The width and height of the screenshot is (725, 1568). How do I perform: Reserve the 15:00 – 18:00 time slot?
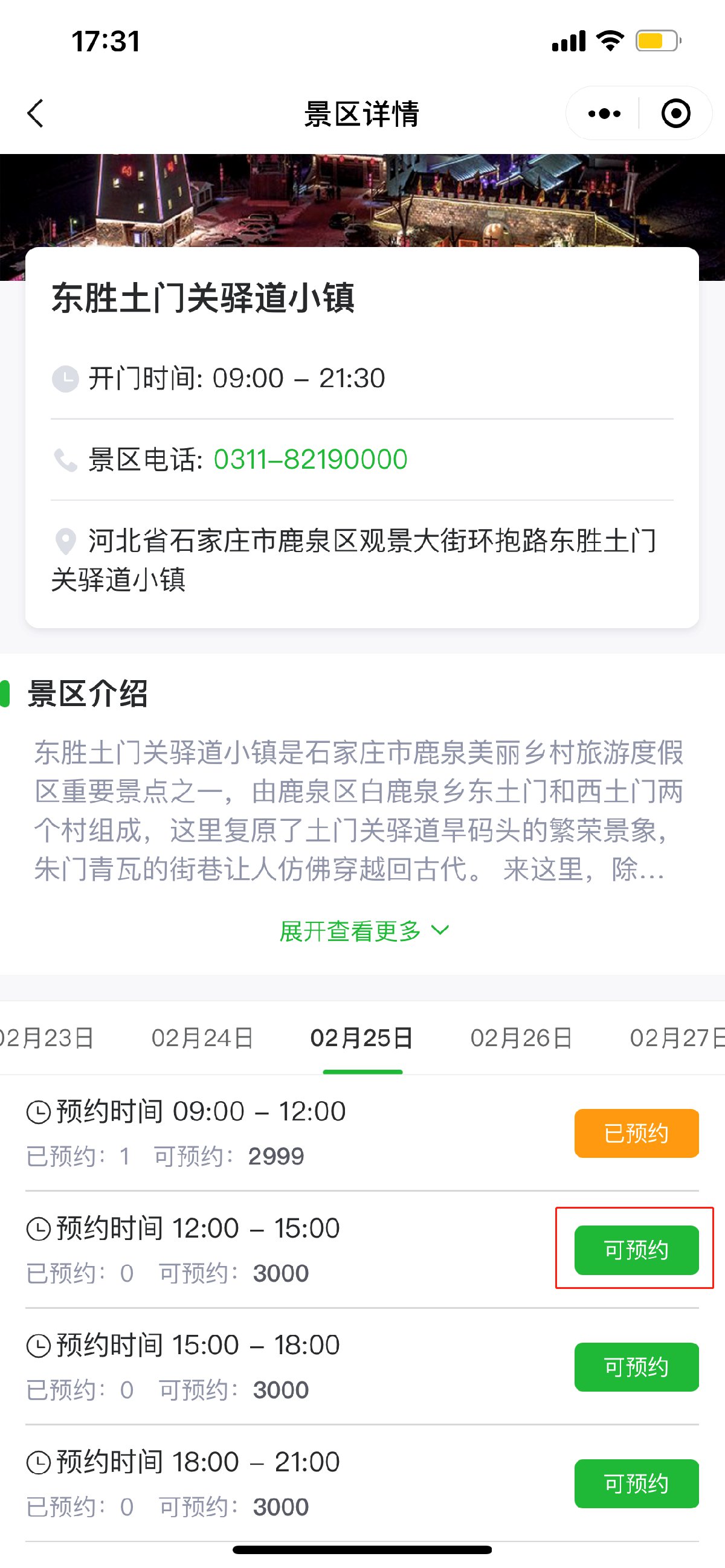click(636, 1366)
